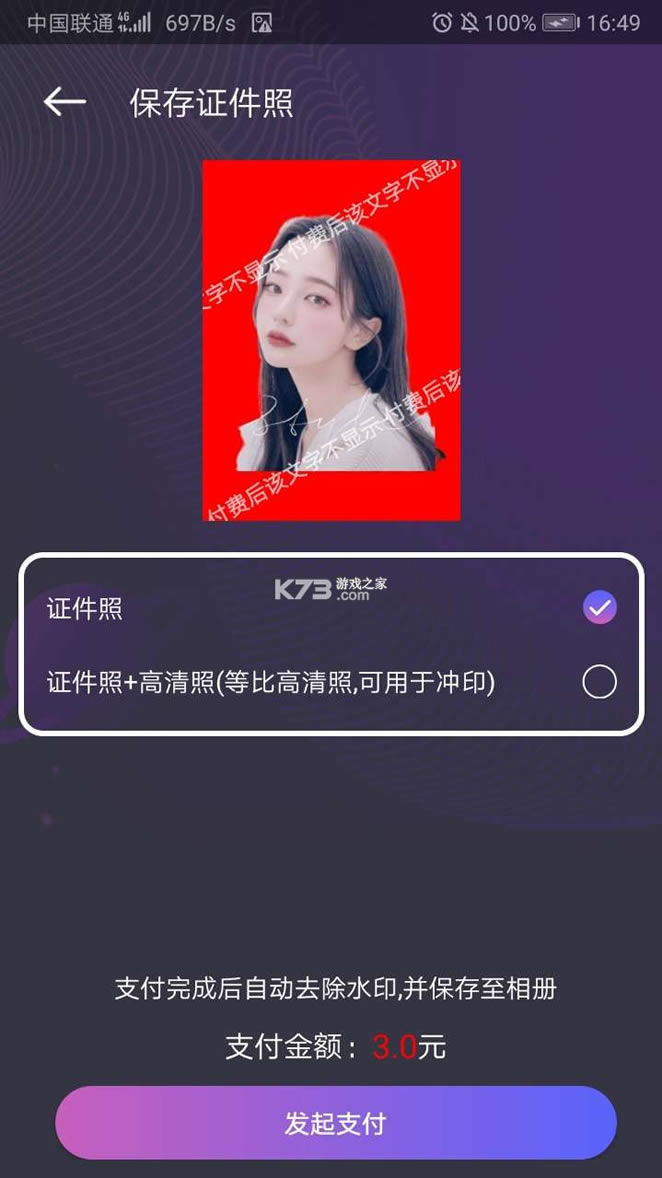
Task: Go back using the arrow
Action: tap(64, 101)
